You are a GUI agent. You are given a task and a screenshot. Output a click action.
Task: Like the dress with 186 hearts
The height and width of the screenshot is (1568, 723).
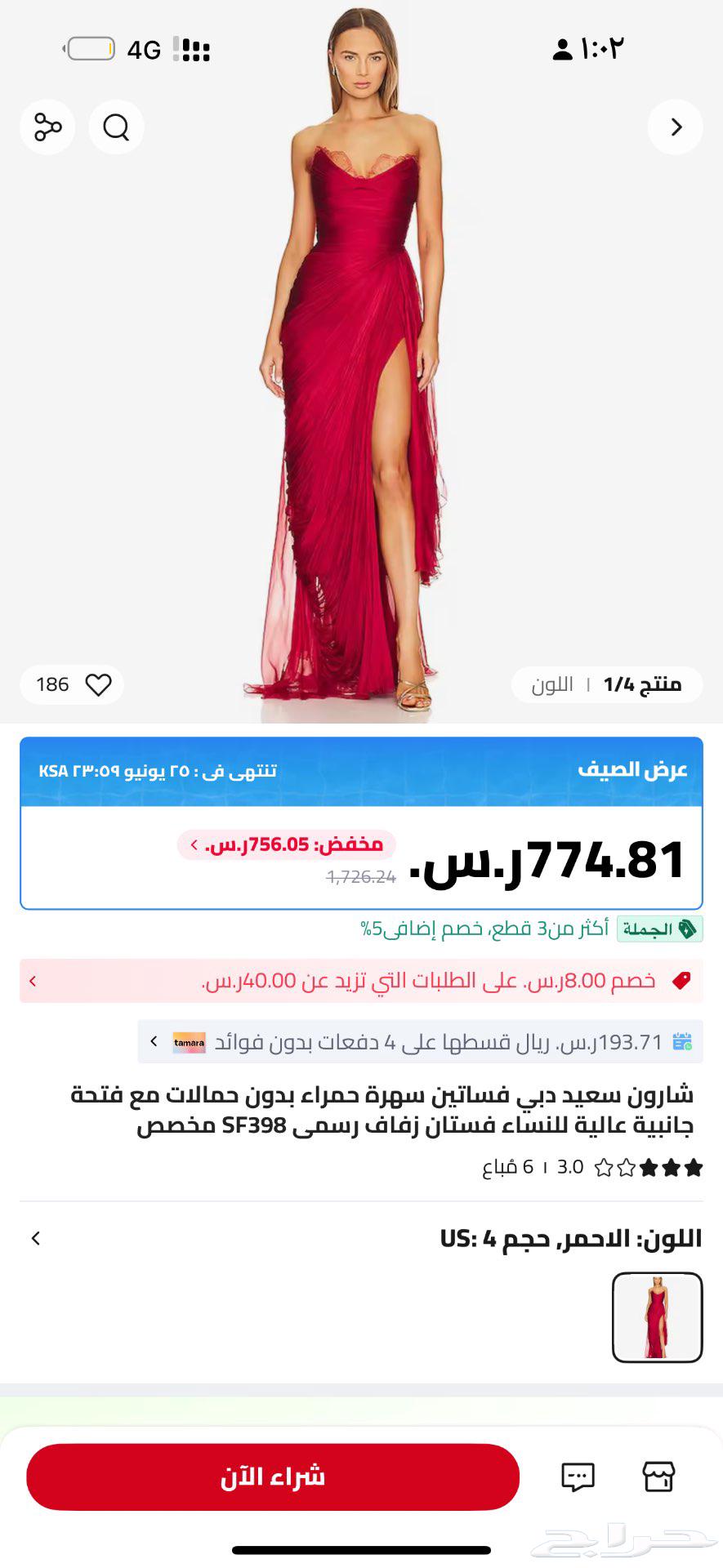tap(98, 684)
